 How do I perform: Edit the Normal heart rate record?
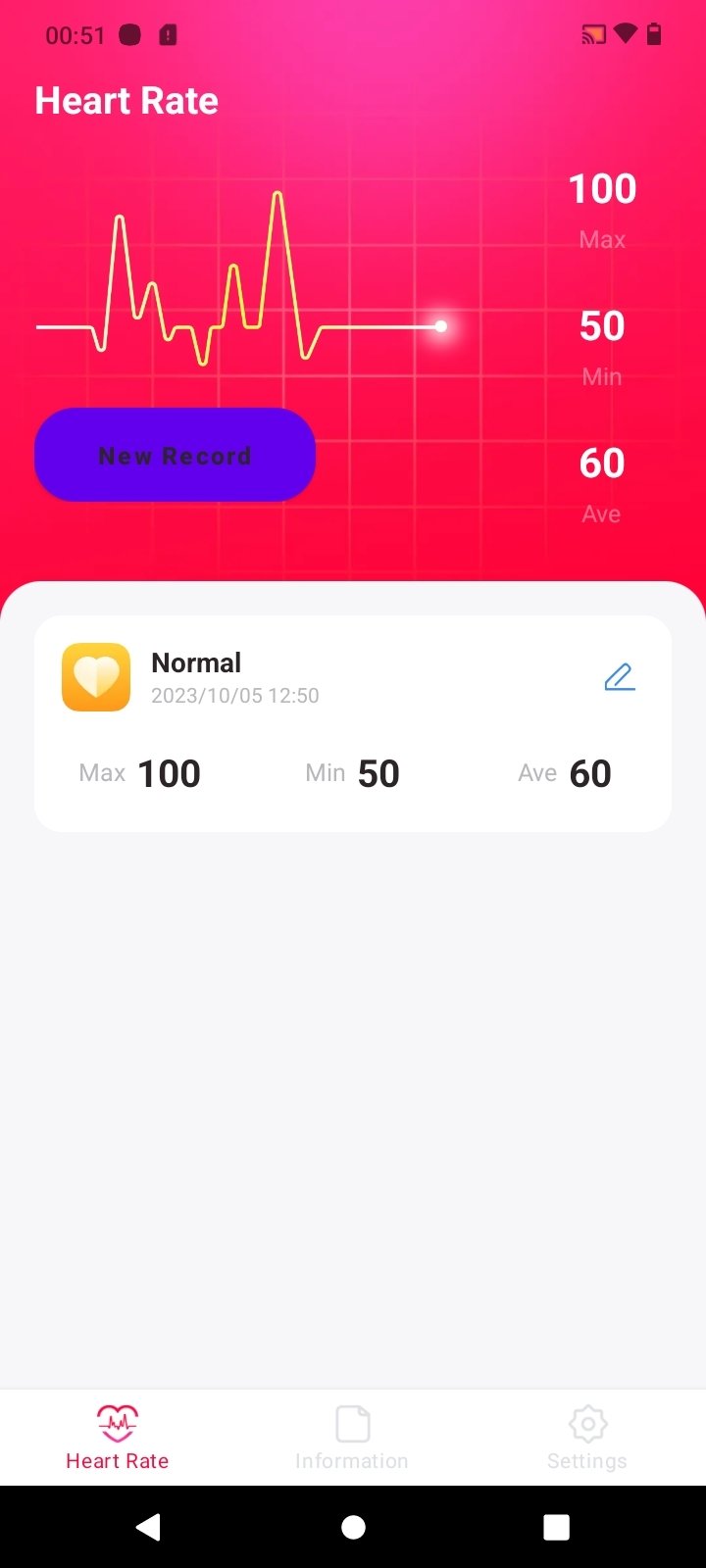620,677
